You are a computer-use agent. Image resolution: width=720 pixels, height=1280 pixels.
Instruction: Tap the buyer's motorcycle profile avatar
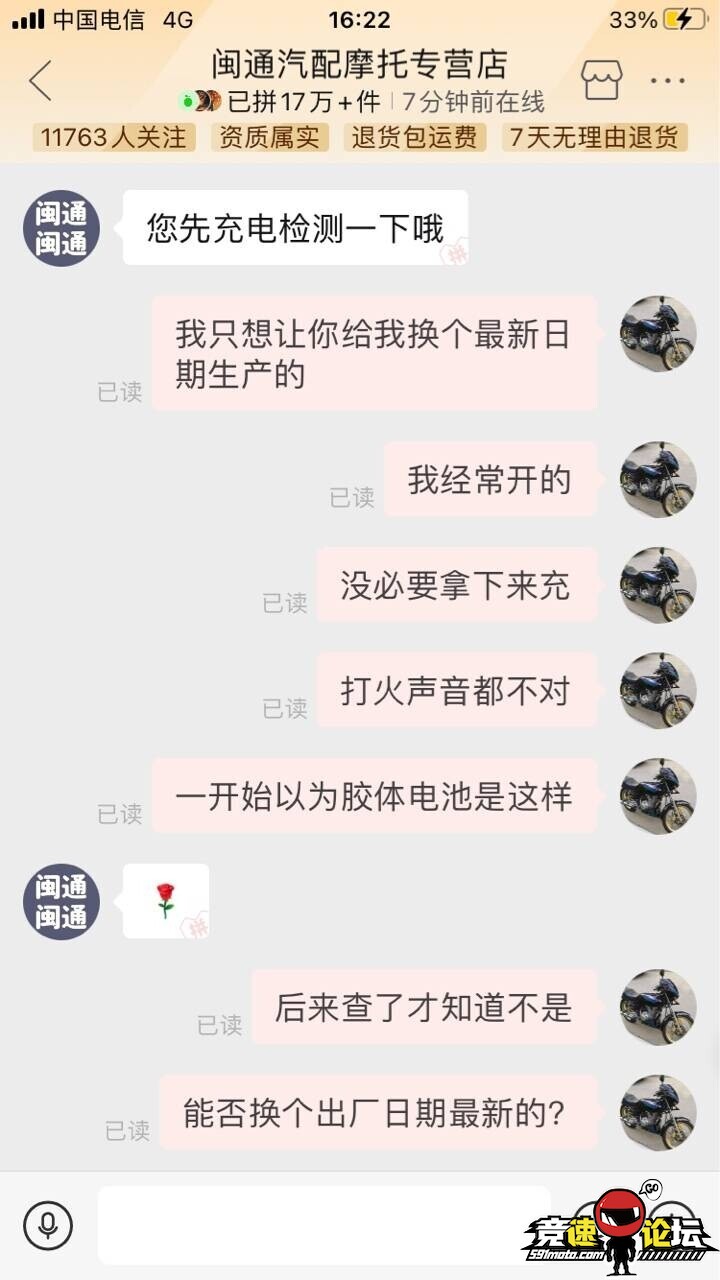(657, 335)
